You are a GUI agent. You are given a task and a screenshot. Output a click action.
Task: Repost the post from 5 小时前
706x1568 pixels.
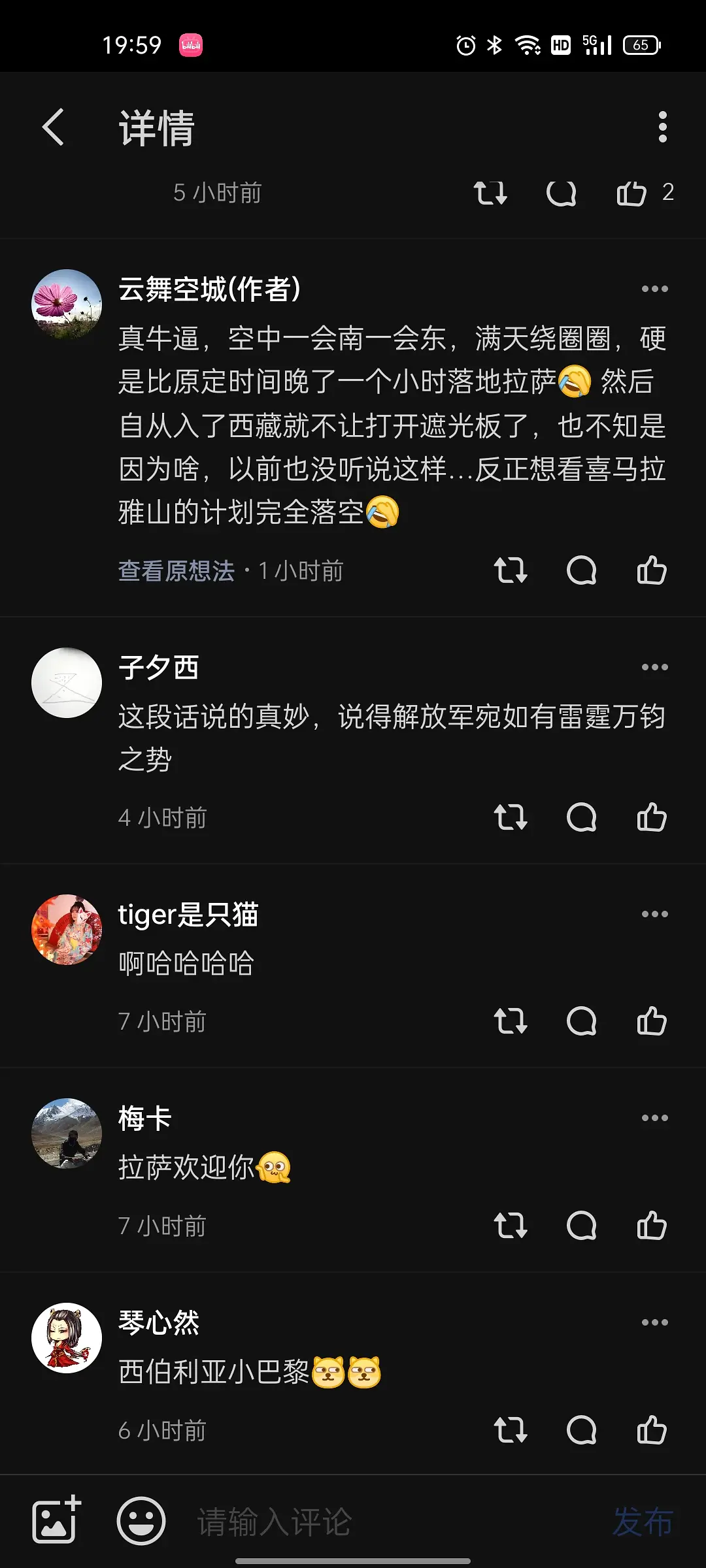490,193
